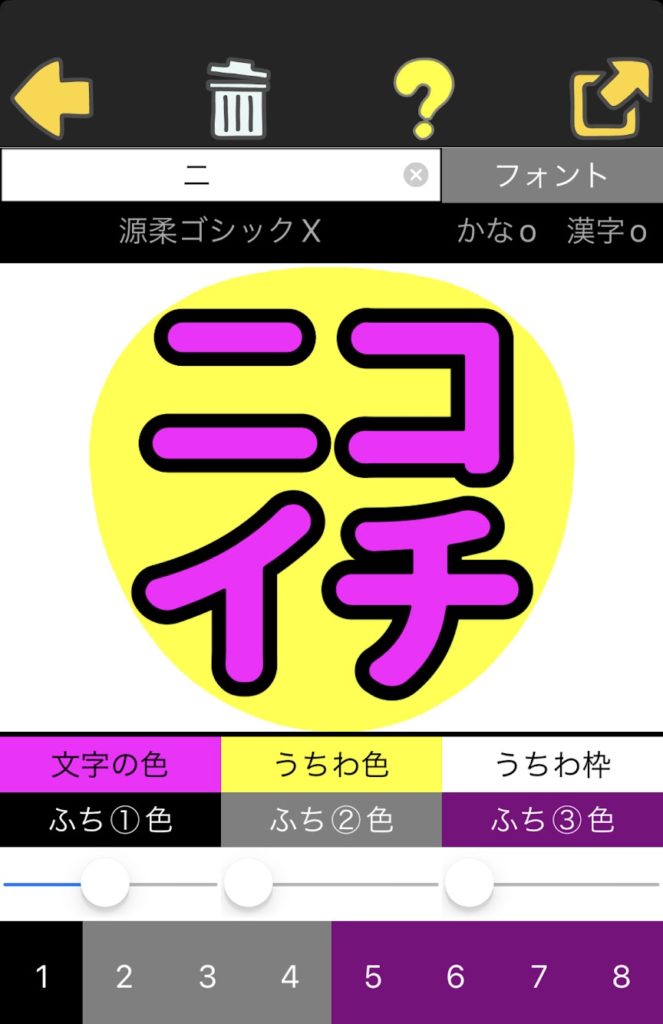Share or export the uchiwa design
Viewport: 663px width, 1024px height.
[x=609, y=100]
